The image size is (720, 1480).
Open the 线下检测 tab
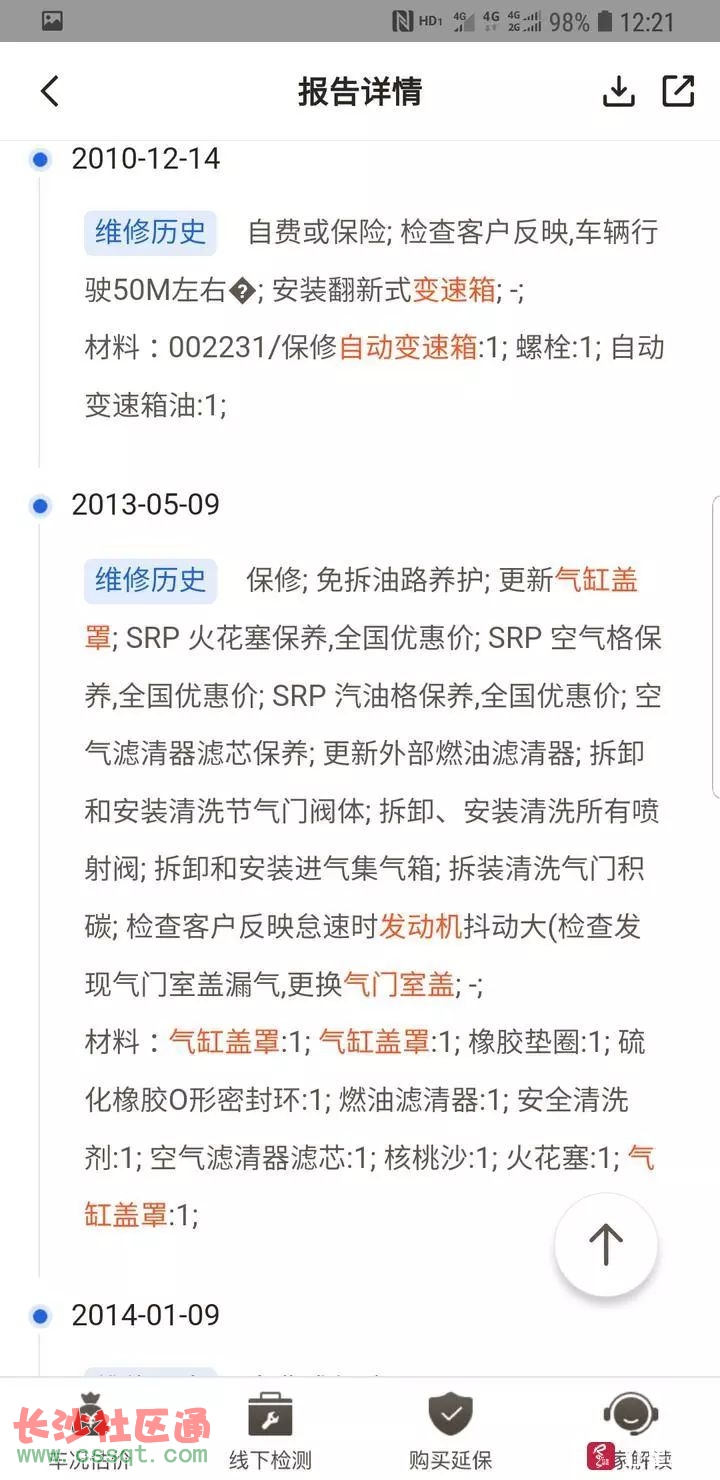(x=270, y=1431)
